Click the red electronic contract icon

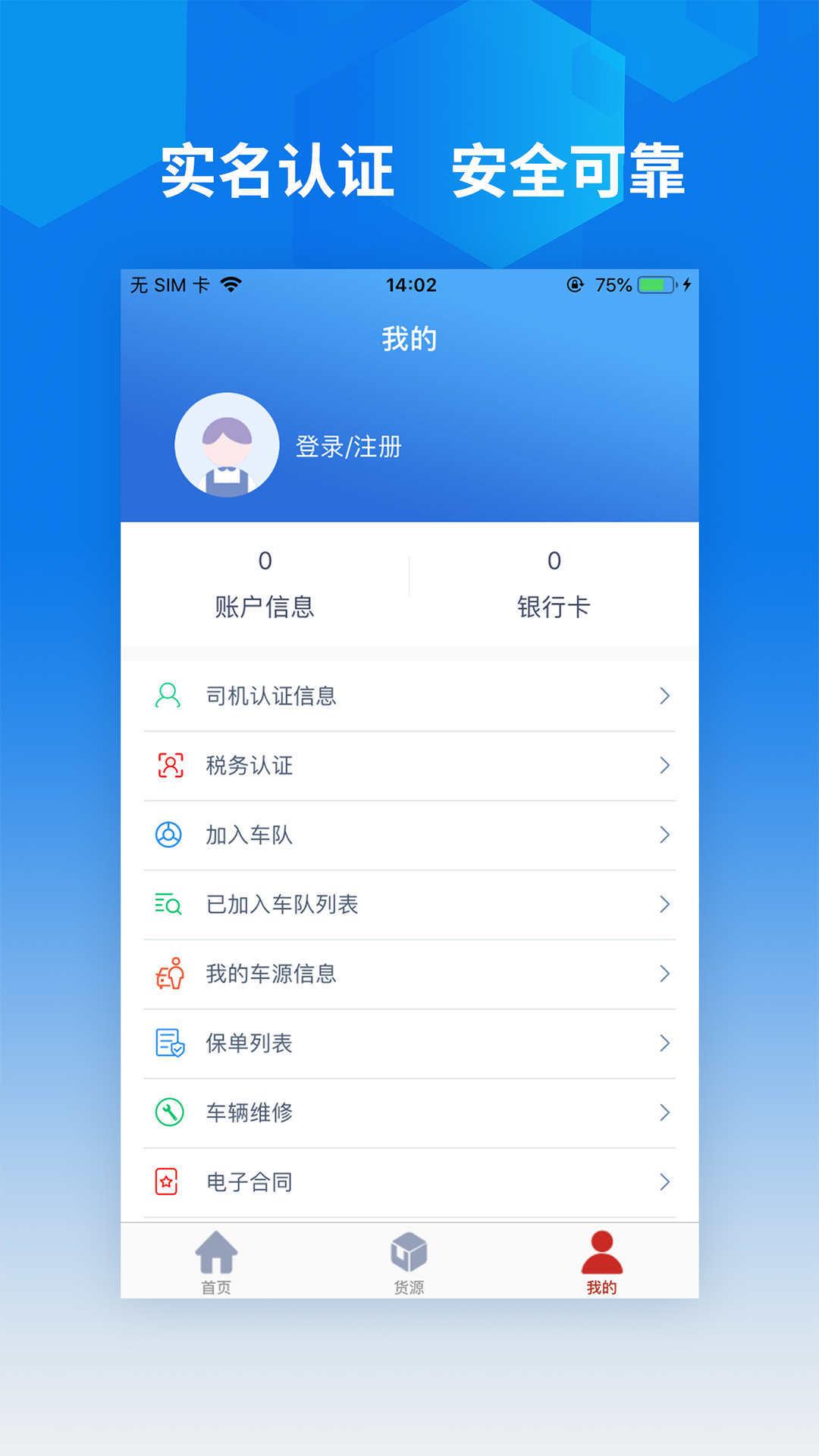tap(168, 1181)
